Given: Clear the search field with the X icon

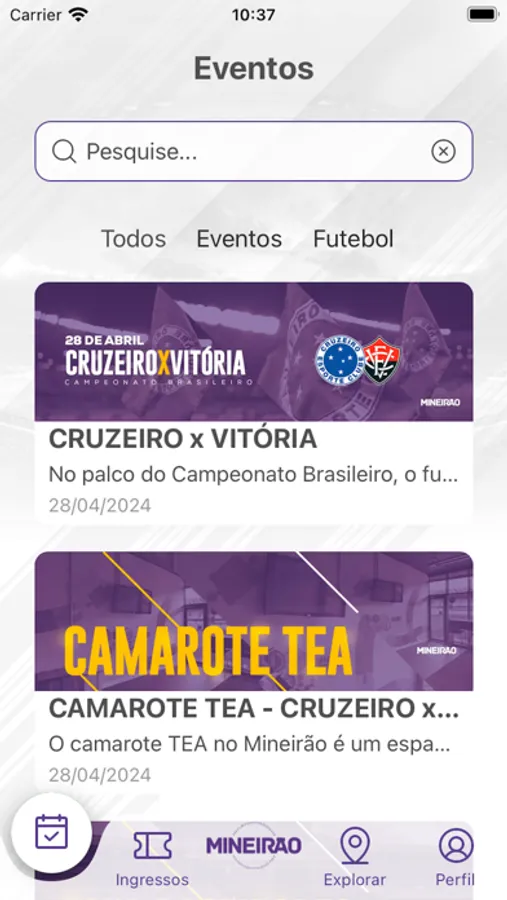Looking at the screenshot, I should (x=443, y=152).
